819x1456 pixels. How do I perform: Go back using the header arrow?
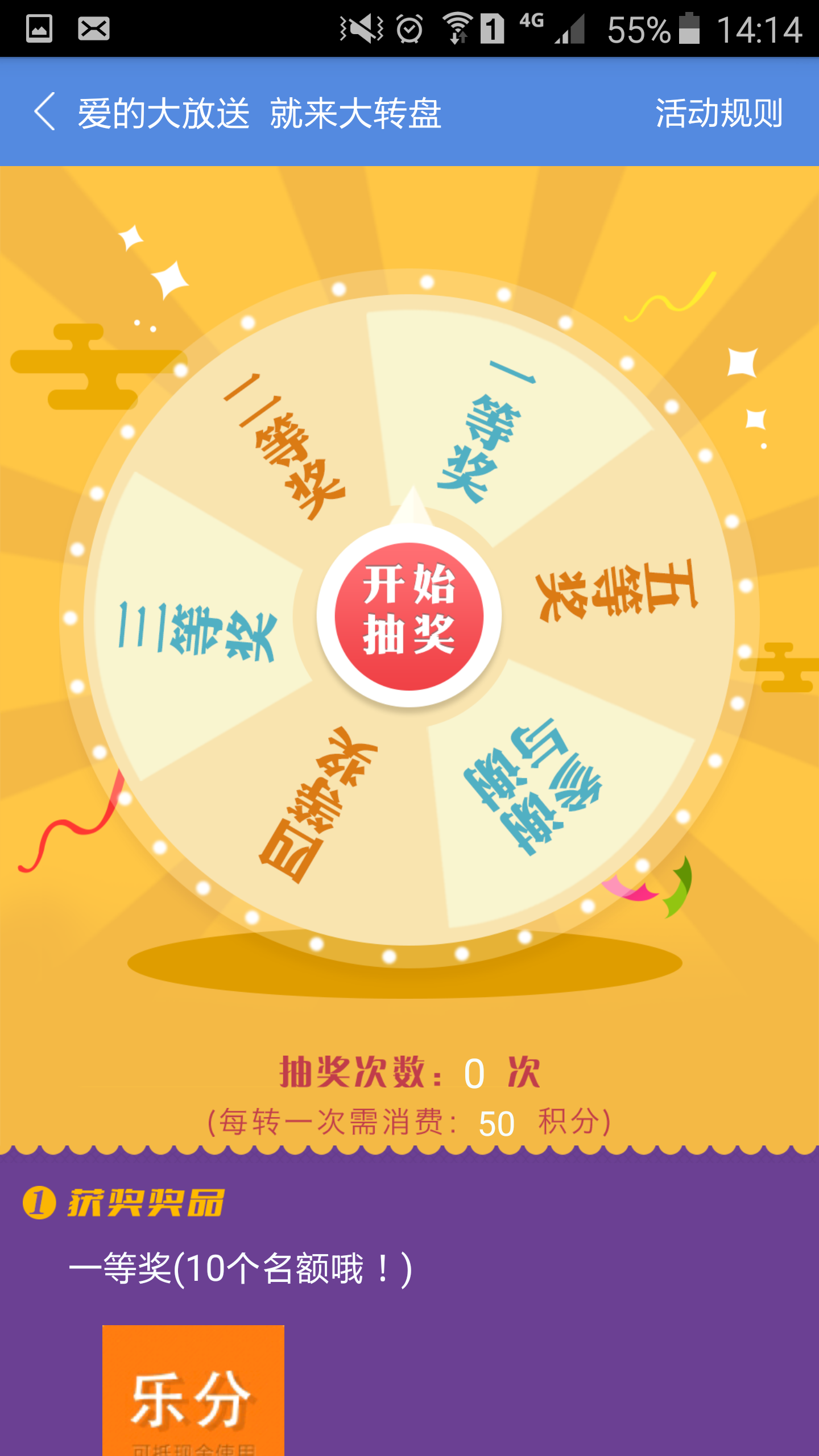click(x=45, y=112)
